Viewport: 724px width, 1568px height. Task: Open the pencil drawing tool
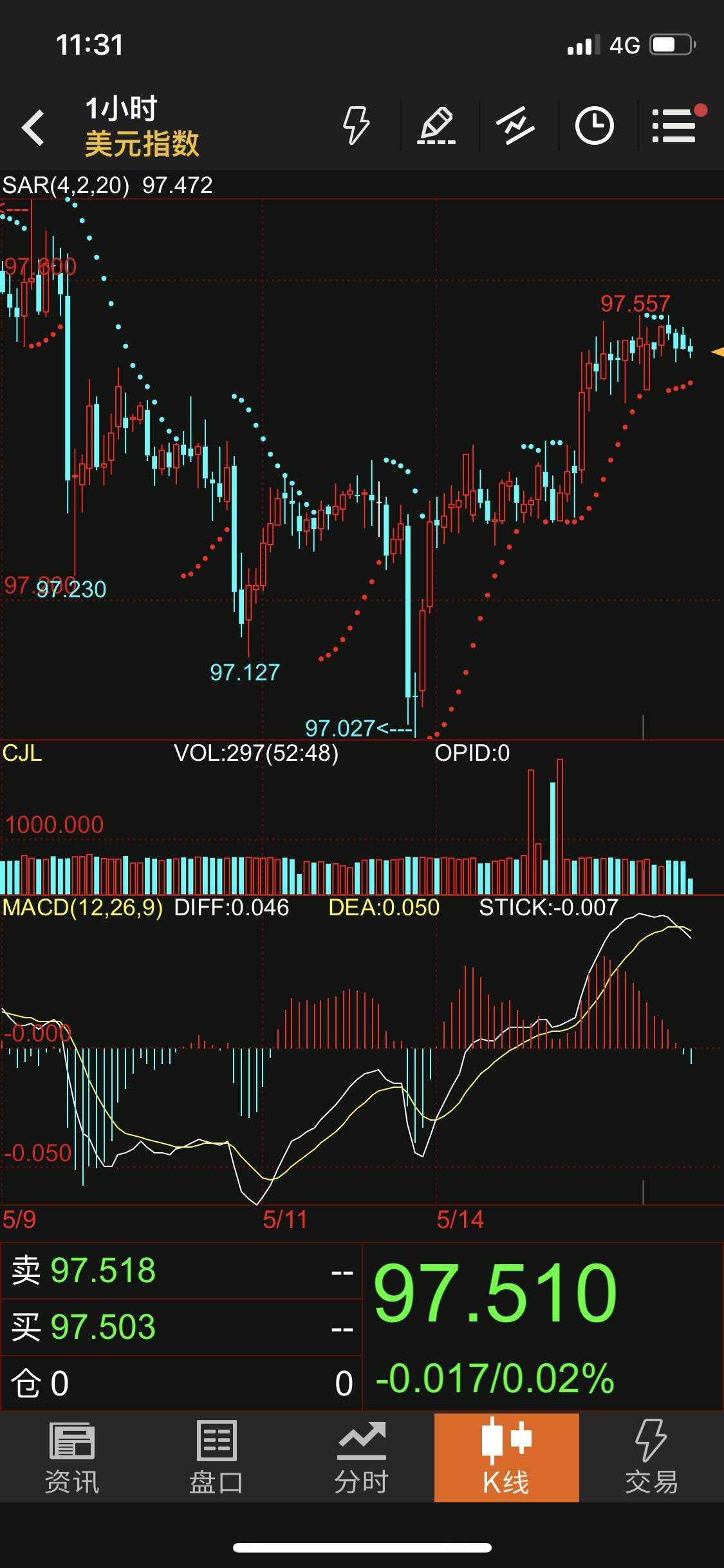[x=436, y=125]
